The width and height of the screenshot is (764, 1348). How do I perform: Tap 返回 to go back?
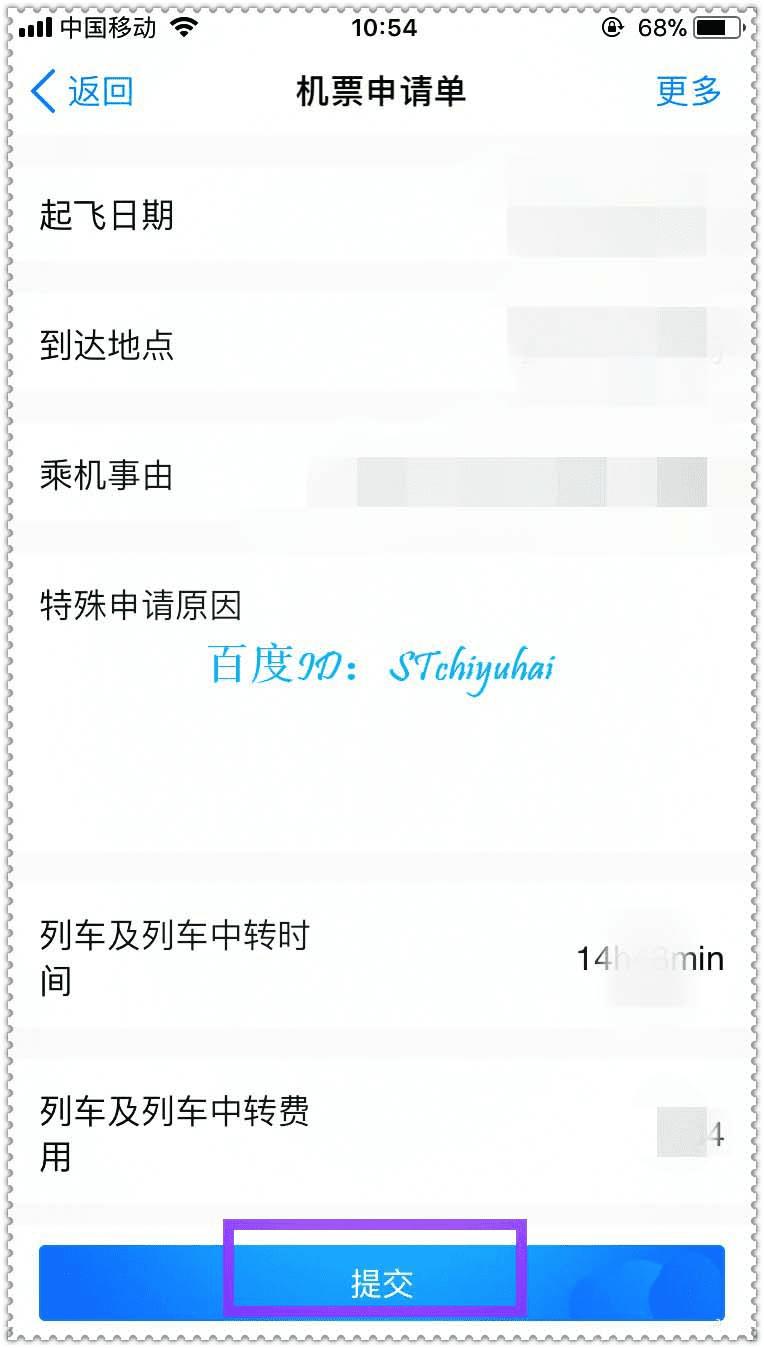82,92
